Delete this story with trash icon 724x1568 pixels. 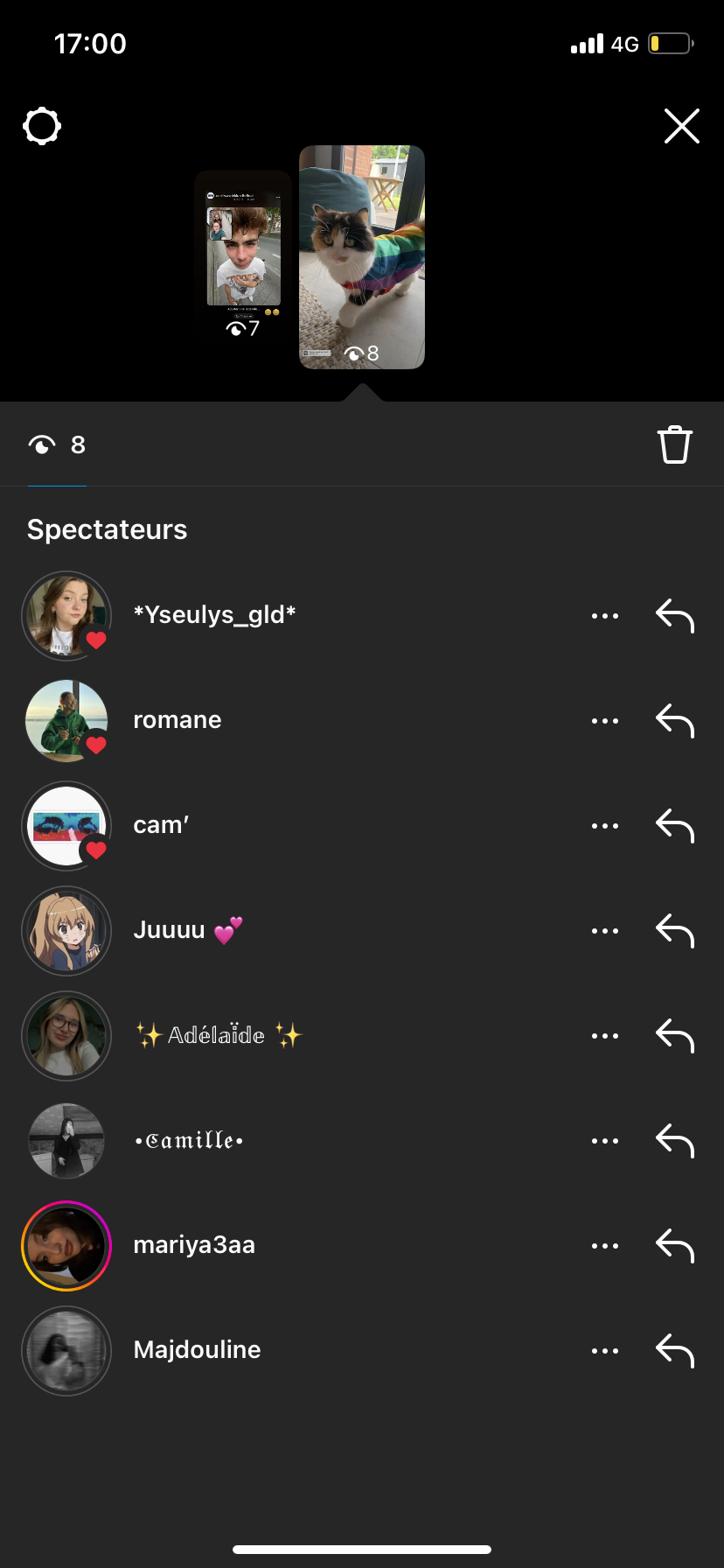(674, 444)
